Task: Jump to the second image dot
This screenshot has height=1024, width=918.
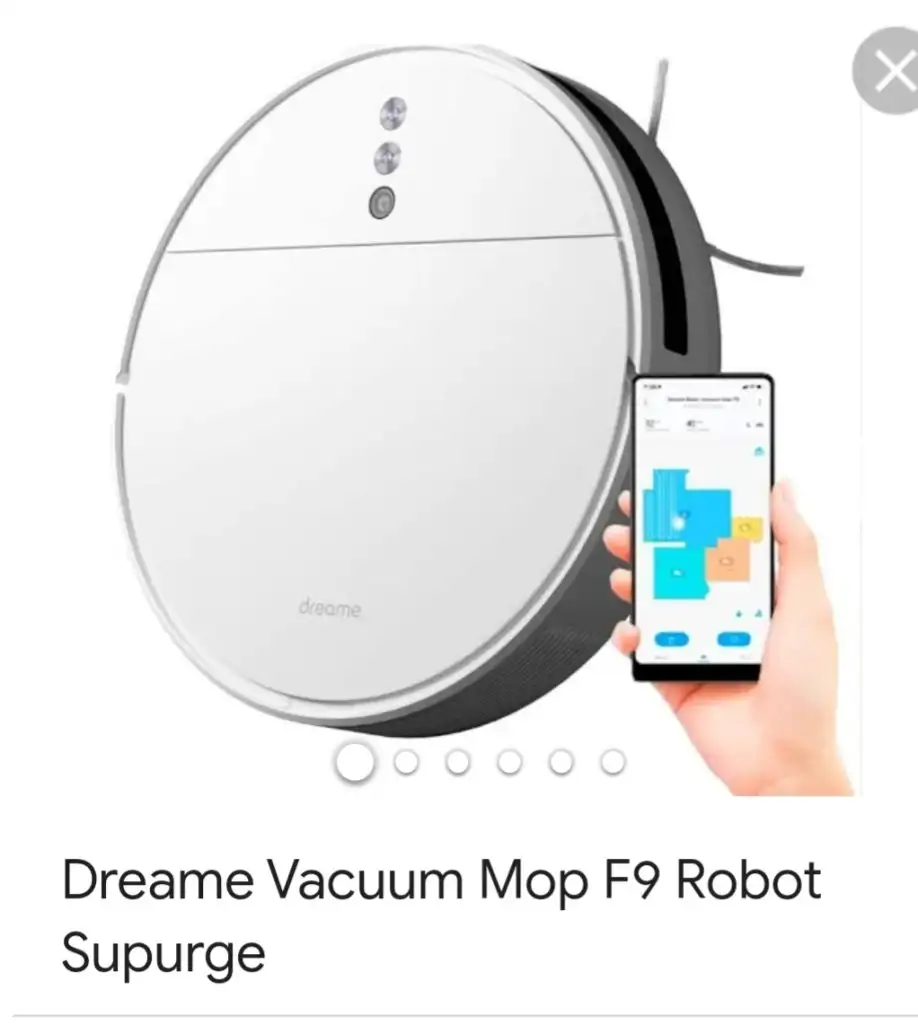Action: [406, 763]
